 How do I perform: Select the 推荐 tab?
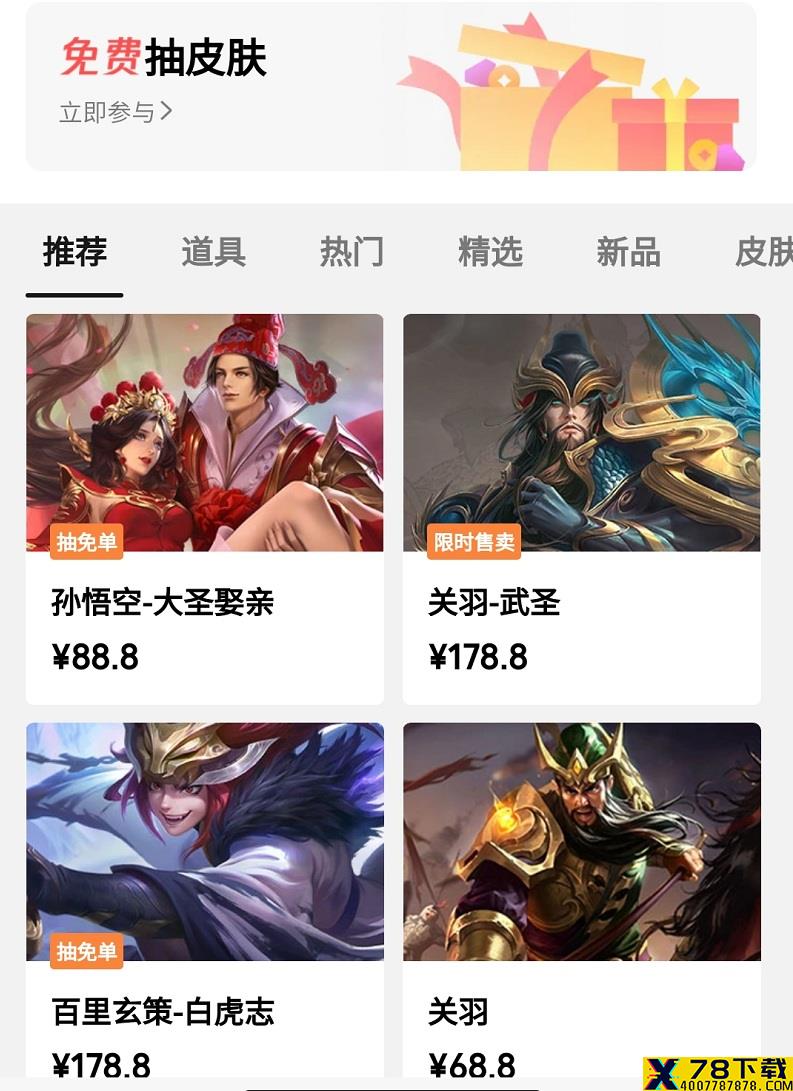[75, 252]
